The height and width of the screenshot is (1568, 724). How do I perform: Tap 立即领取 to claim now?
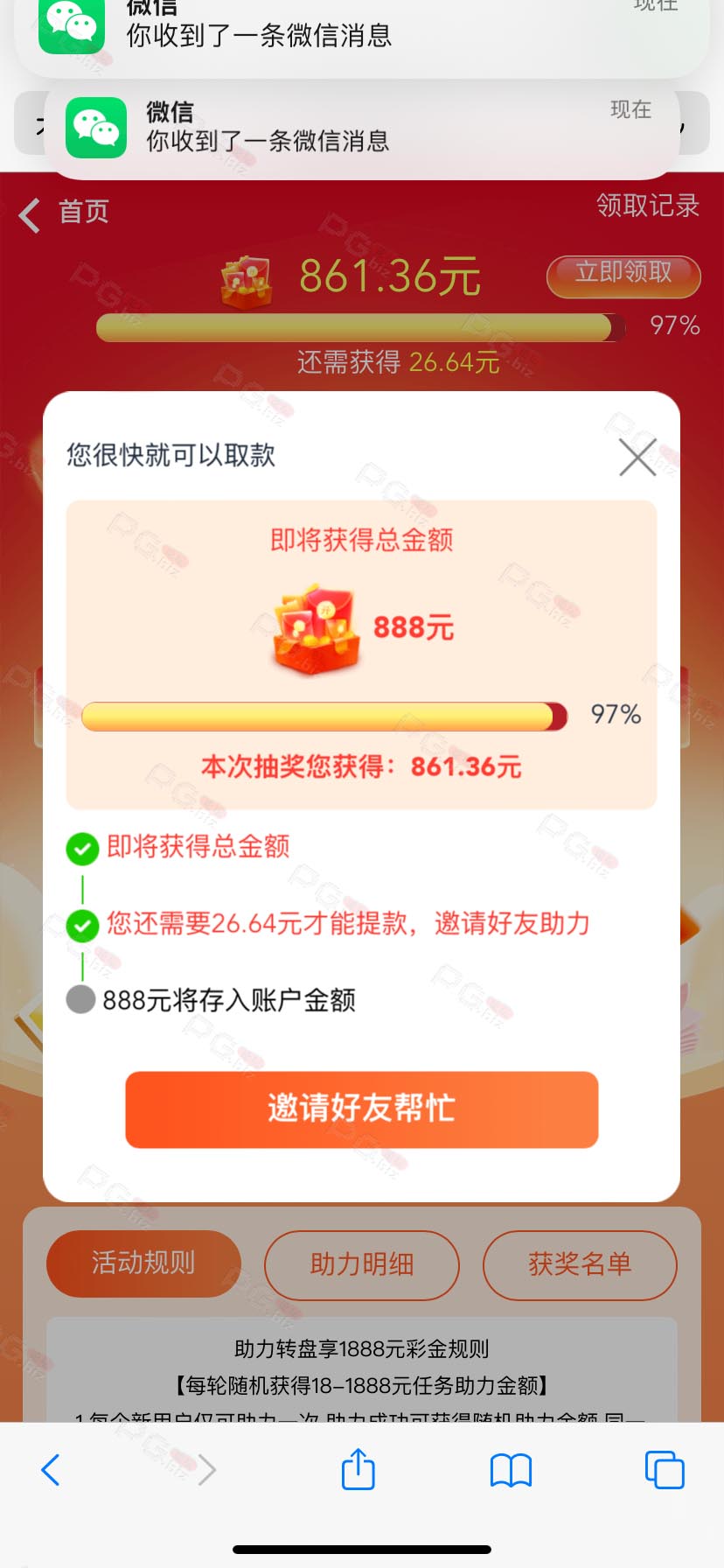tap(623, 276)
